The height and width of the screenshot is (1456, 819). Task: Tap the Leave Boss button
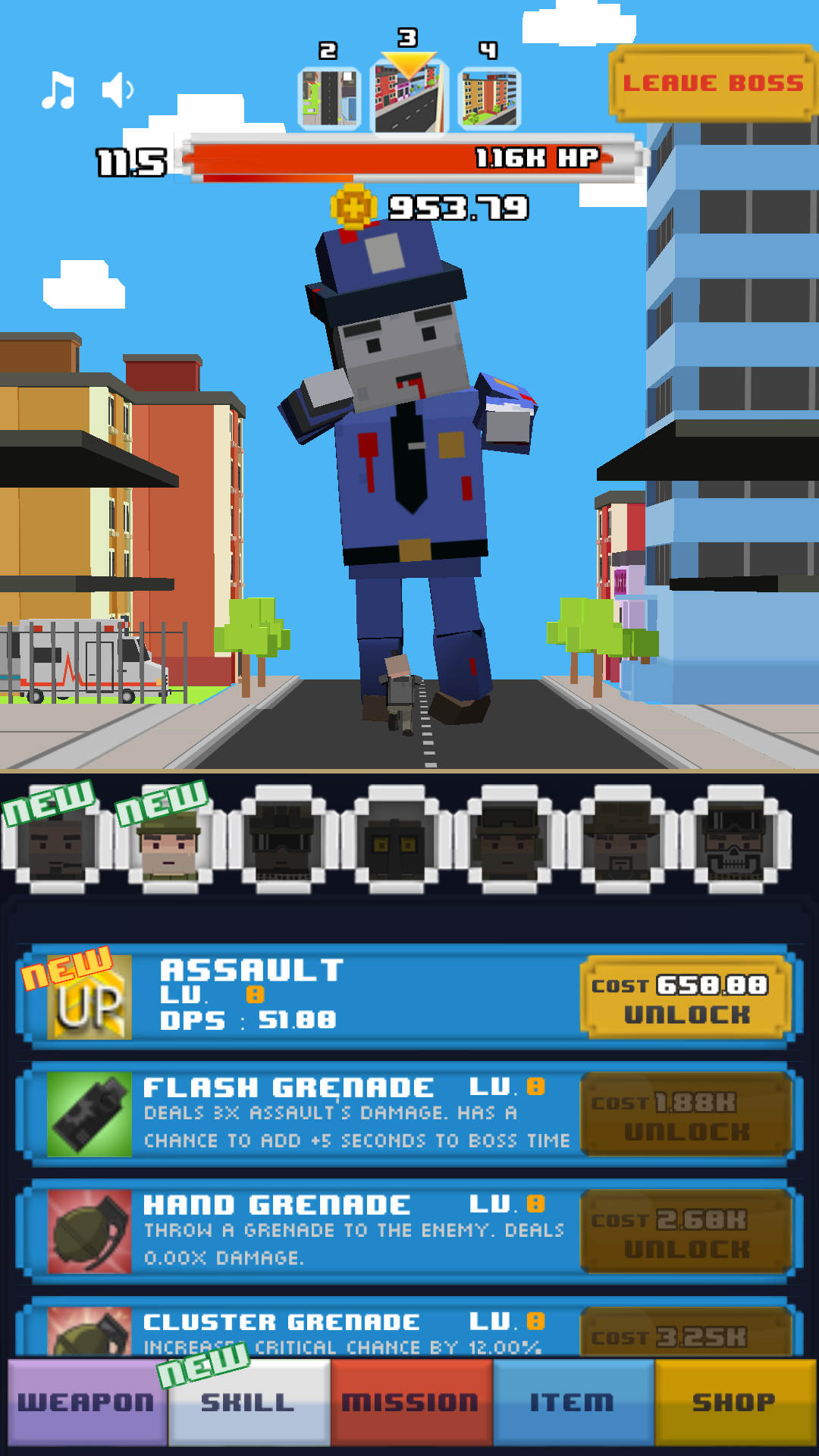713,83
